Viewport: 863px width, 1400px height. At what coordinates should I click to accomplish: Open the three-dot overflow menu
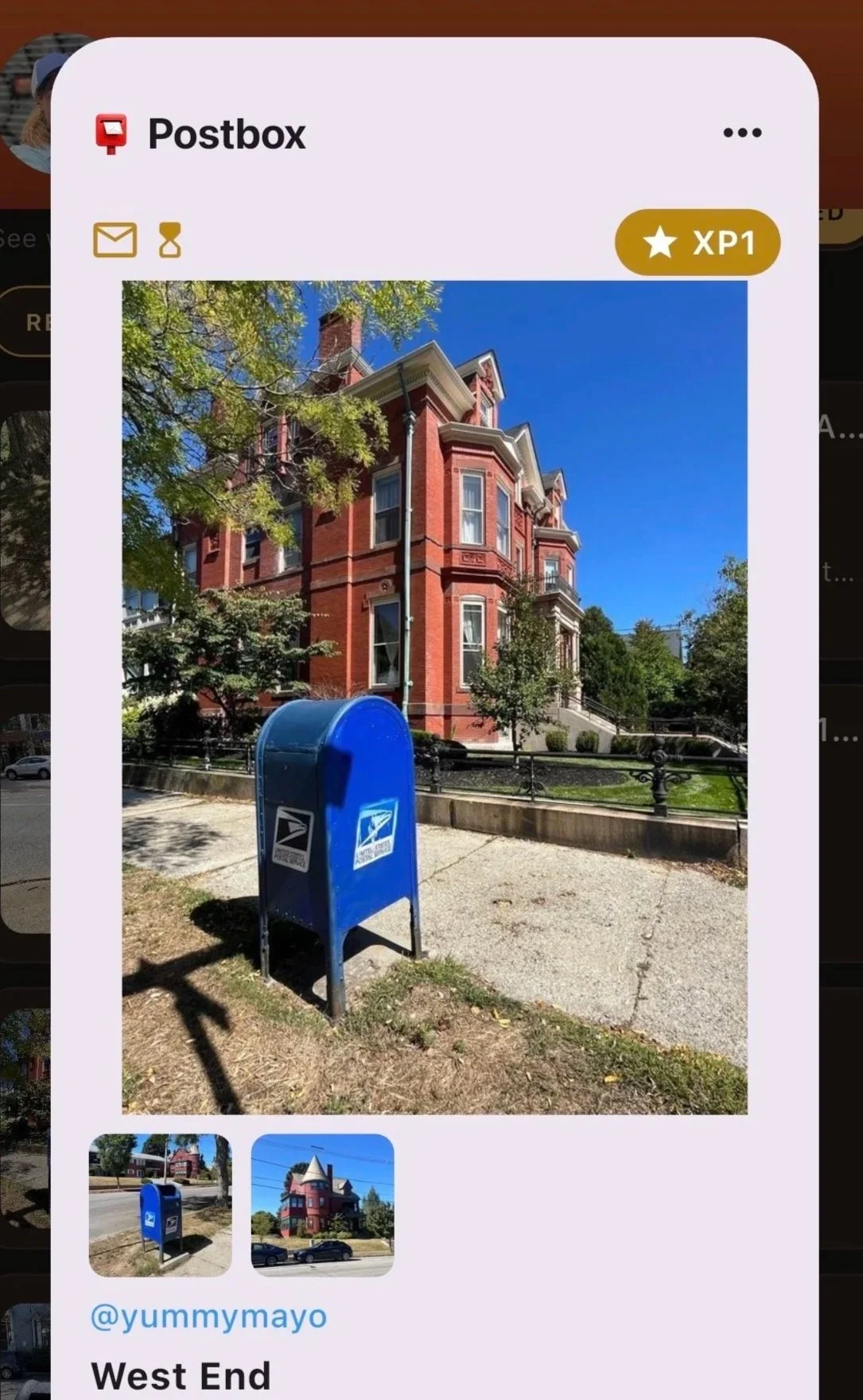(x=742, y=133)
